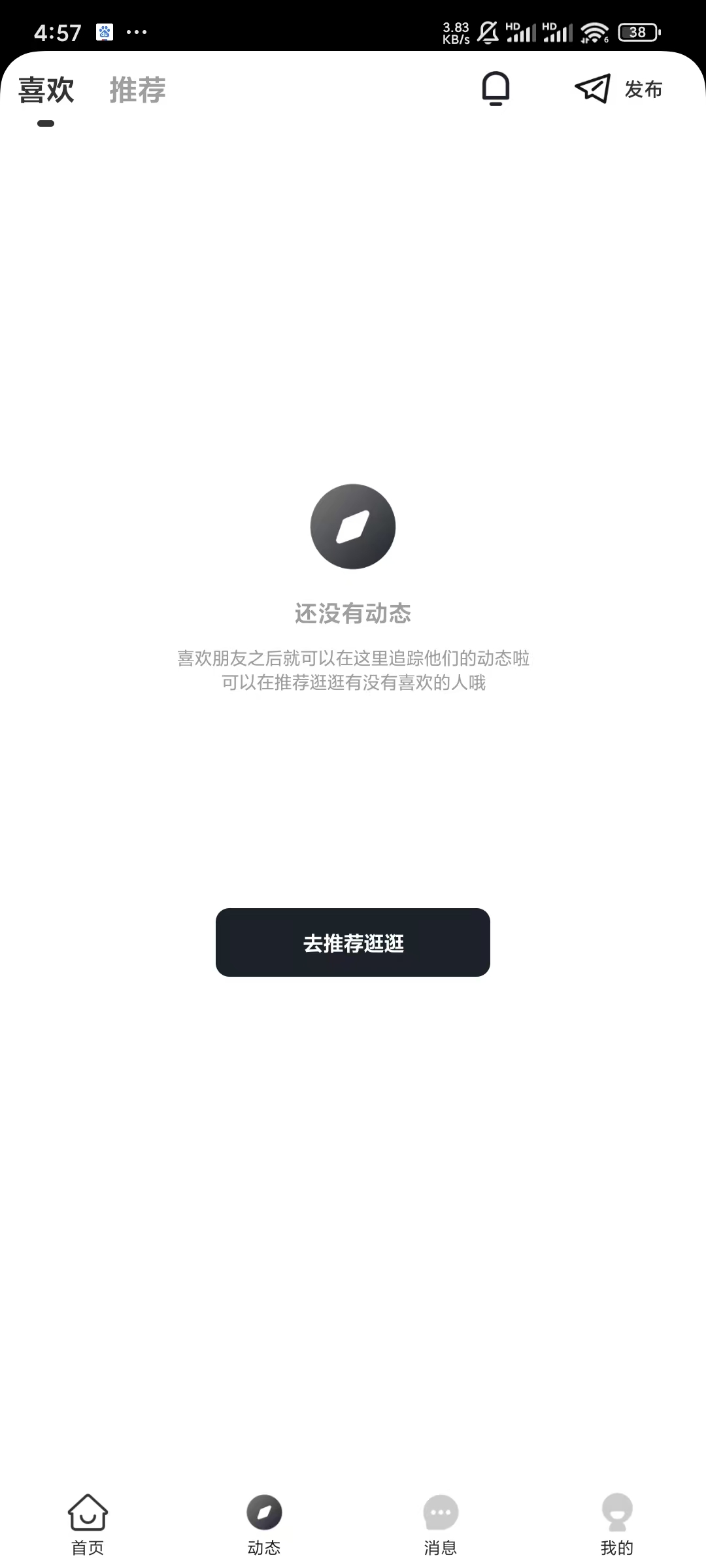The width and height of the screenshot is (706, 1568).
Task: Open the notifications bell
Action: [496, 88]
